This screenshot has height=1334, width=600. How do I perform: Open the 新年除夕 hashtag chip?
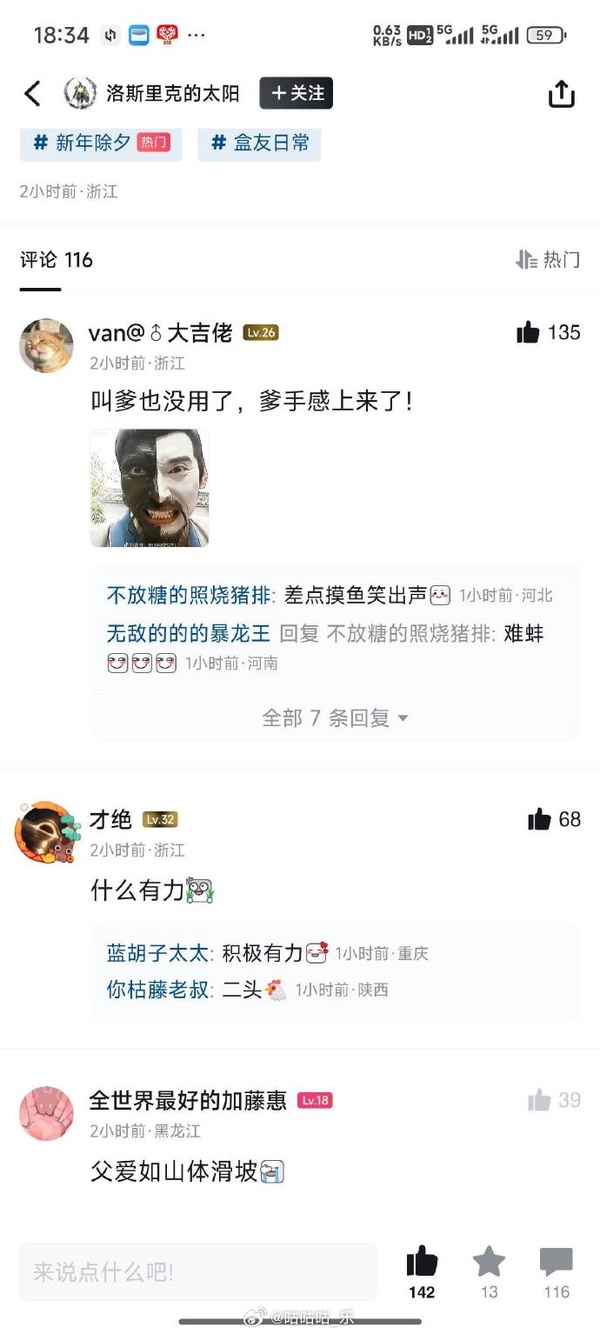tap(100, 143)
